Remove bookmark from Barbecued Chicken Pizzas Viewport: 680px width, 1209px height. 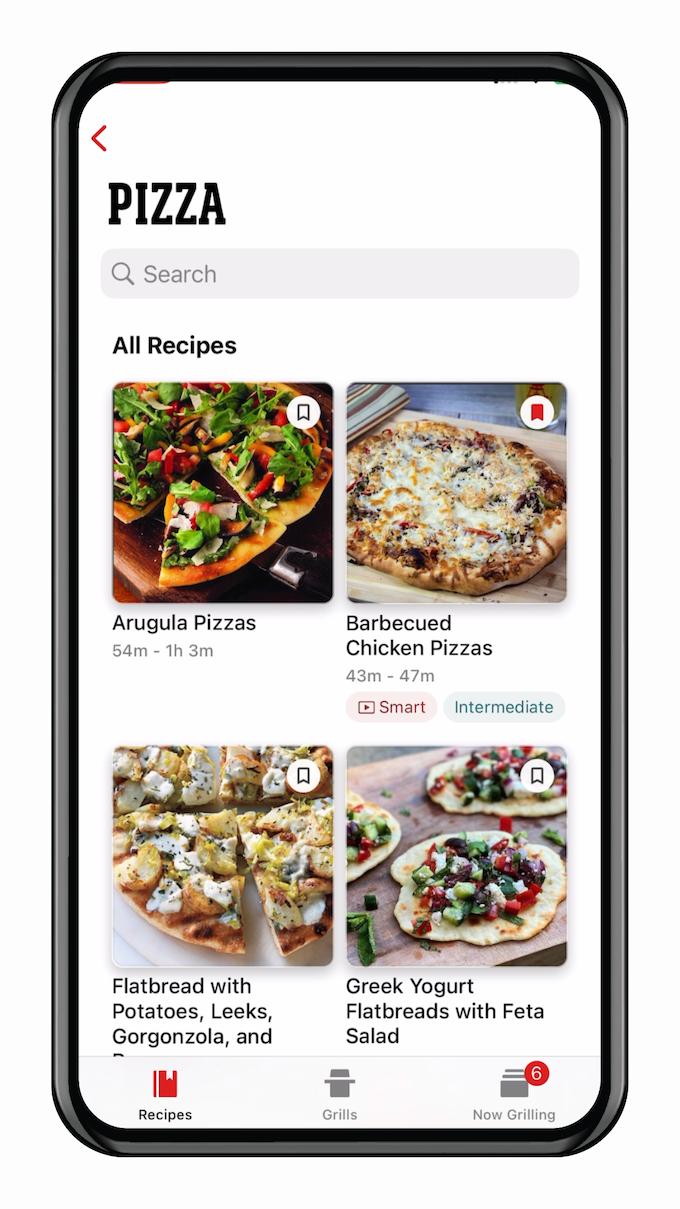(537, 412)
